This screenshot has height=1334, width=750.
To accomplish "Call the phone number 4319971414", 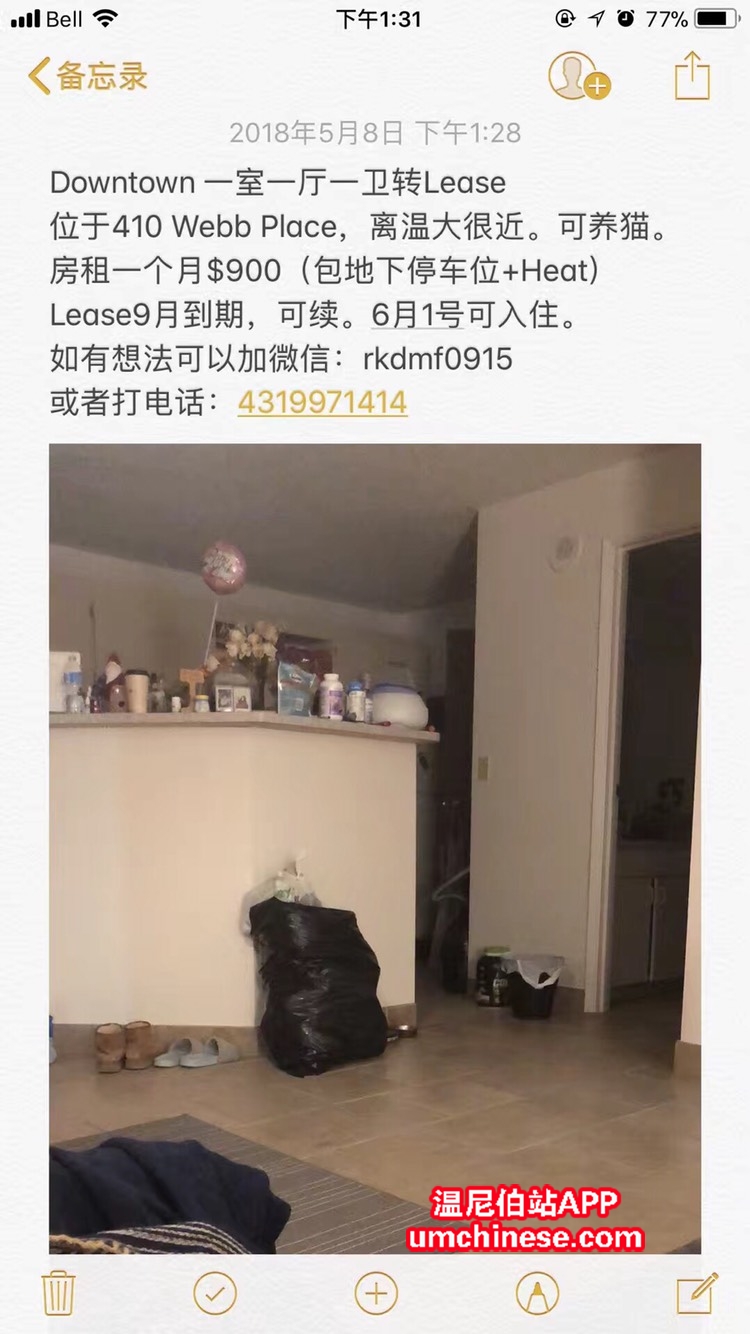I will 322,402.
